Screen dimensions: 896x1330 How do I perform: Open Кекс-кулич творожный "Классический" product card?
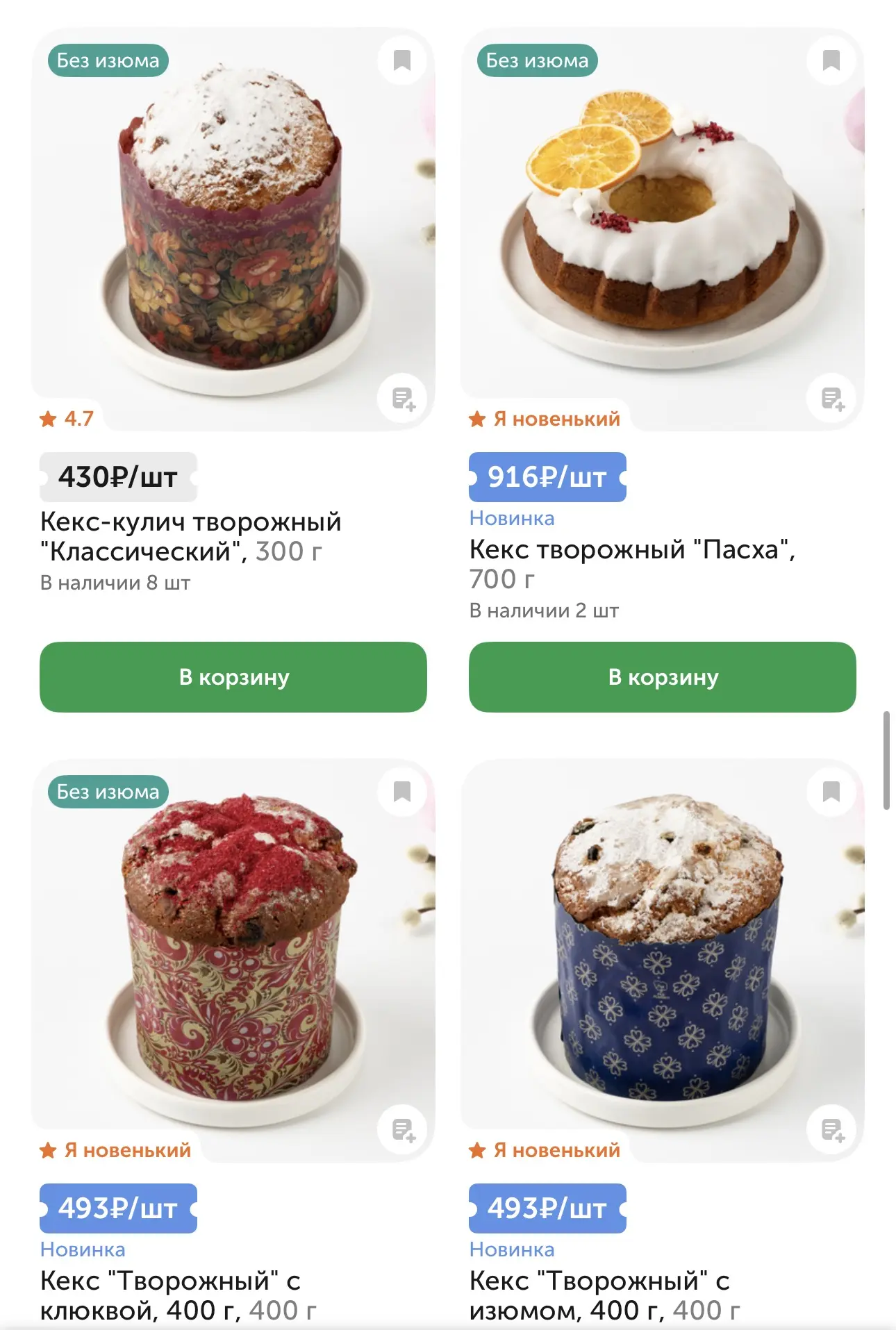pos(190,536)
